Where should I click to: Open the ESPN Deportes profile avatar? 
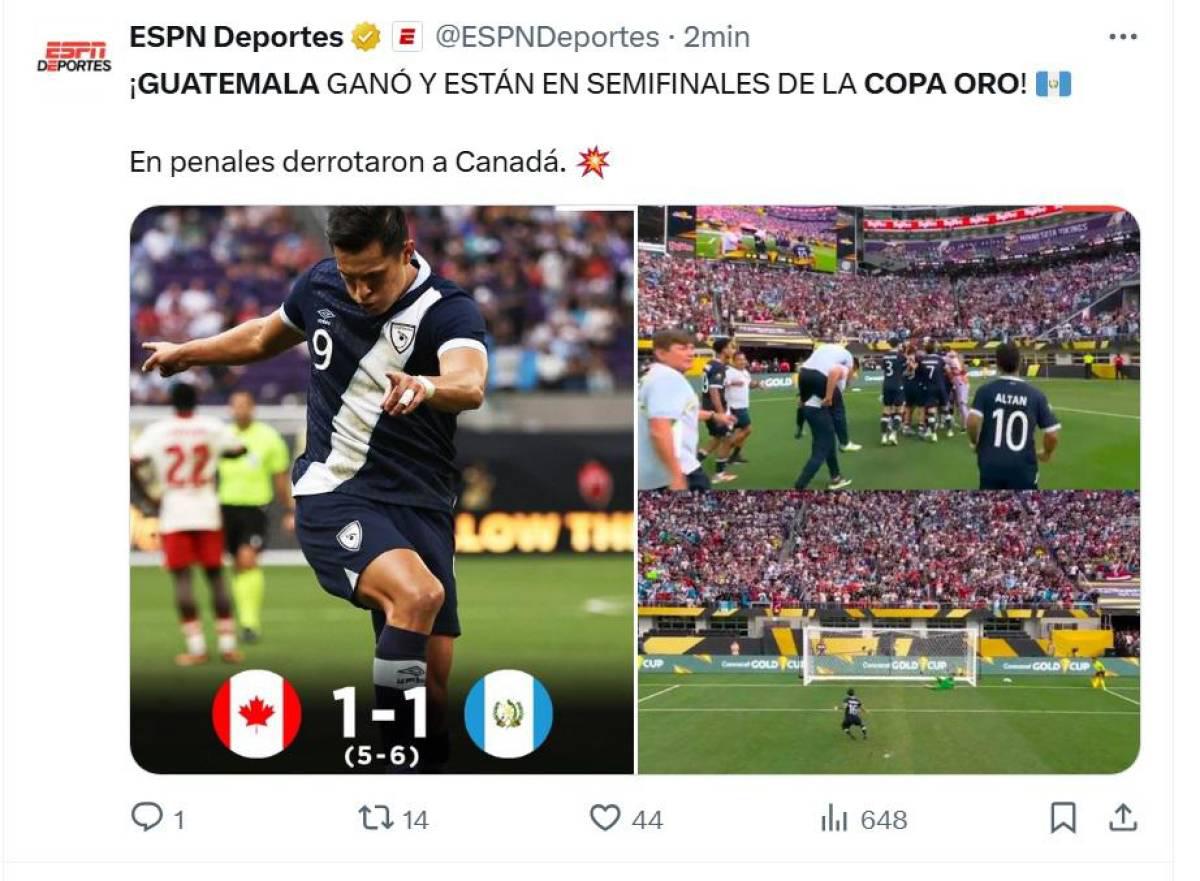pos(74,56)
